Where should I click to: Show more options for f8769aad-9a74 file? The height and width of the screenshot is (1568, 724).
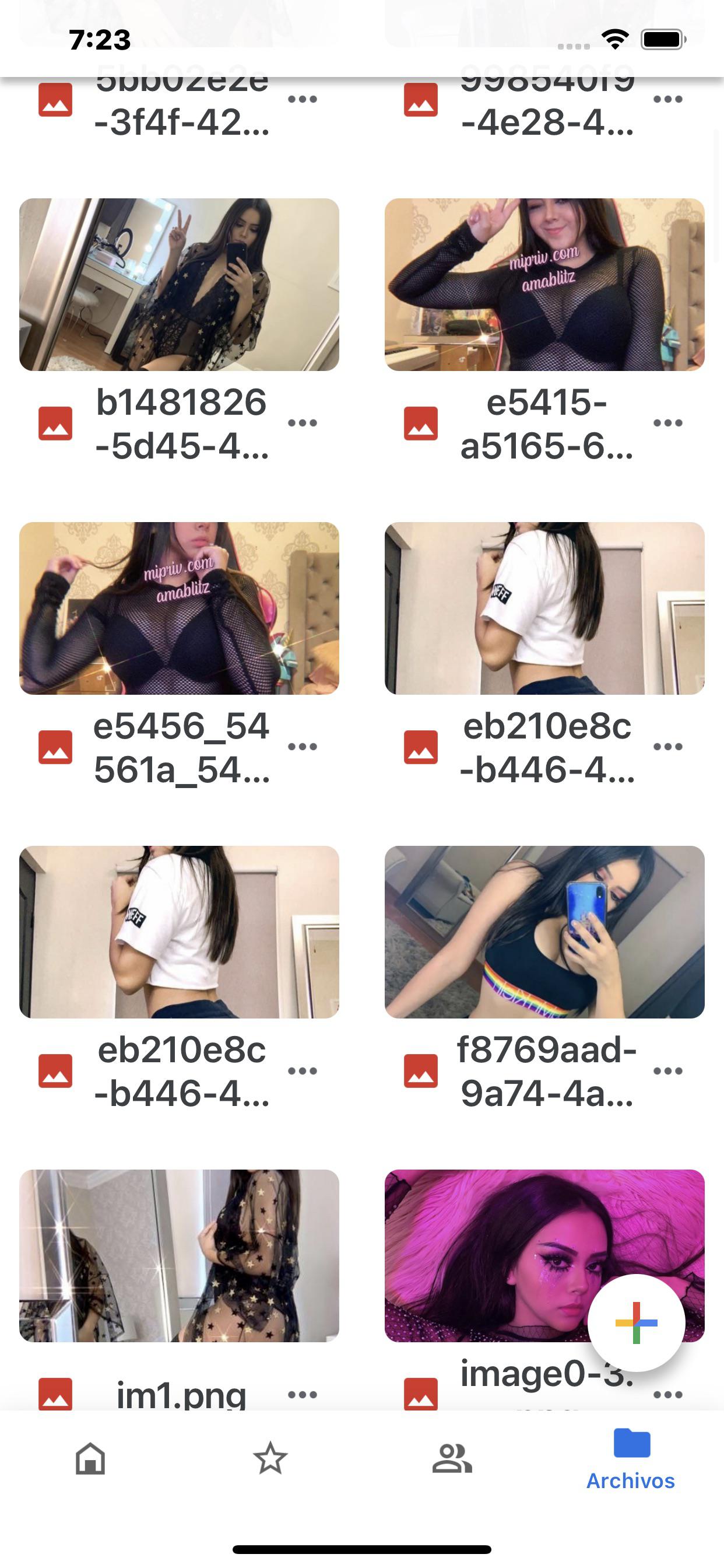667,1070
